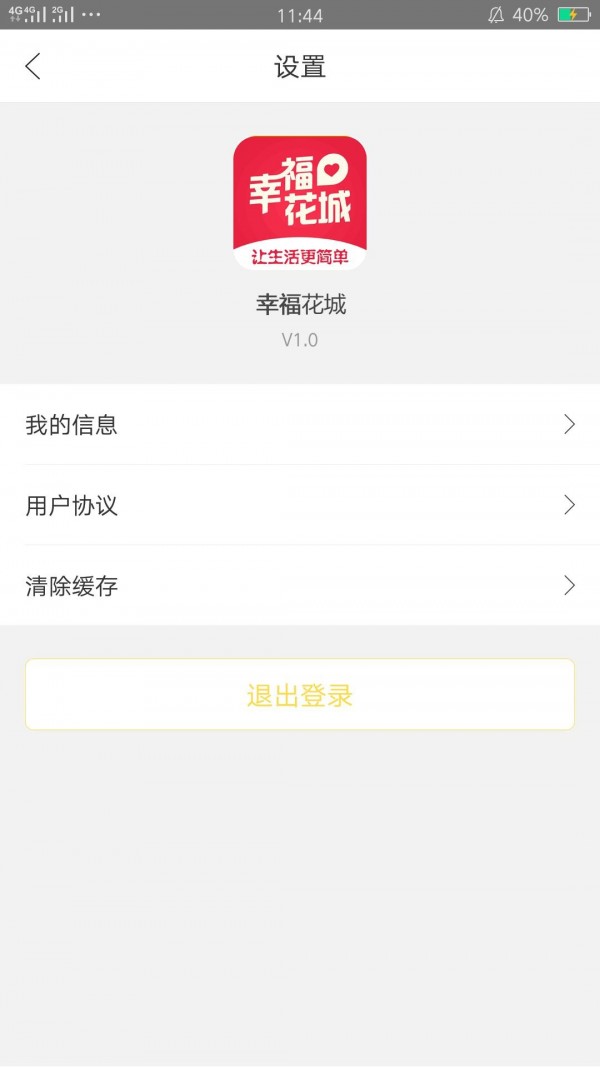
Task: Open the 我的信息 row
Action: tap(300, 425)
